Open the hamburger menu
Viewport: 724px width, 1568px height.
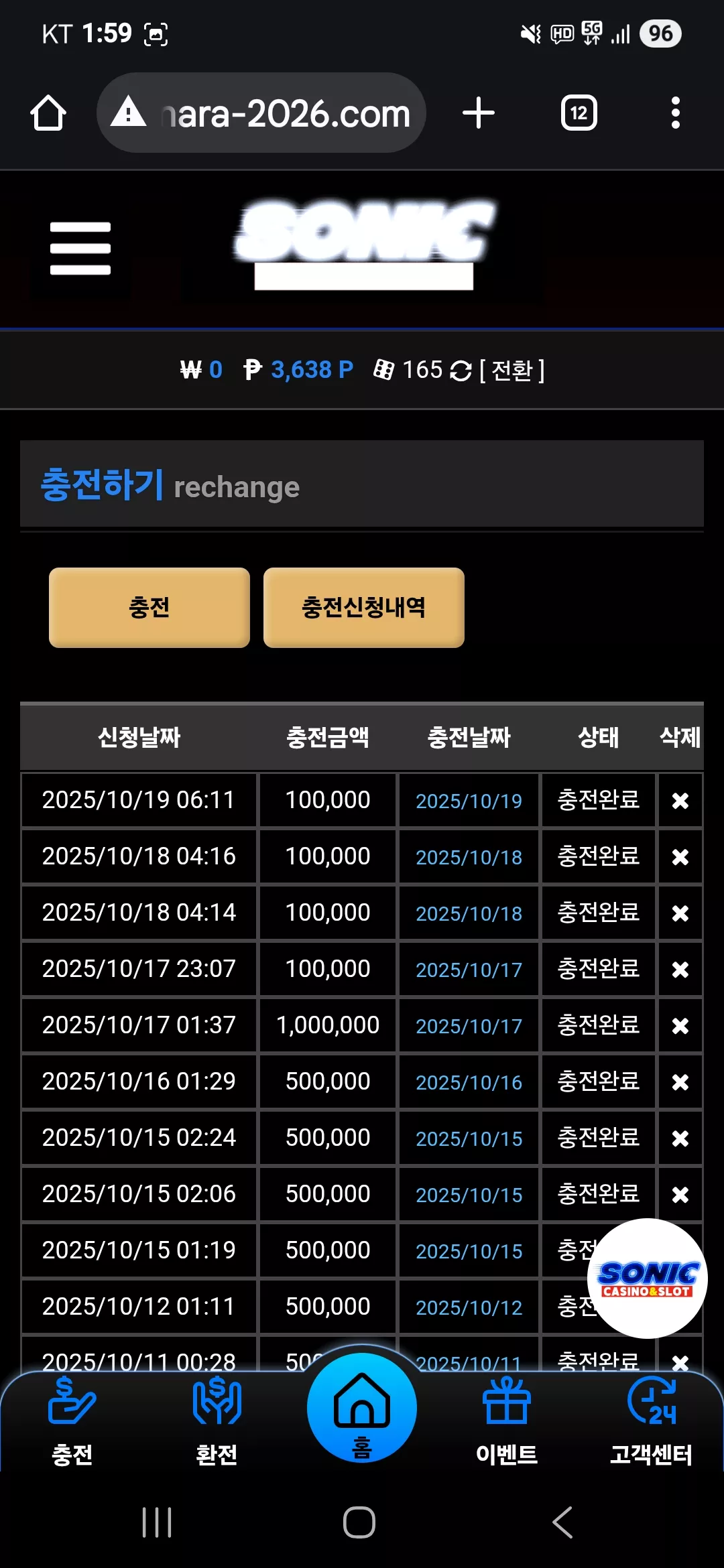click(x=80, y=249)
